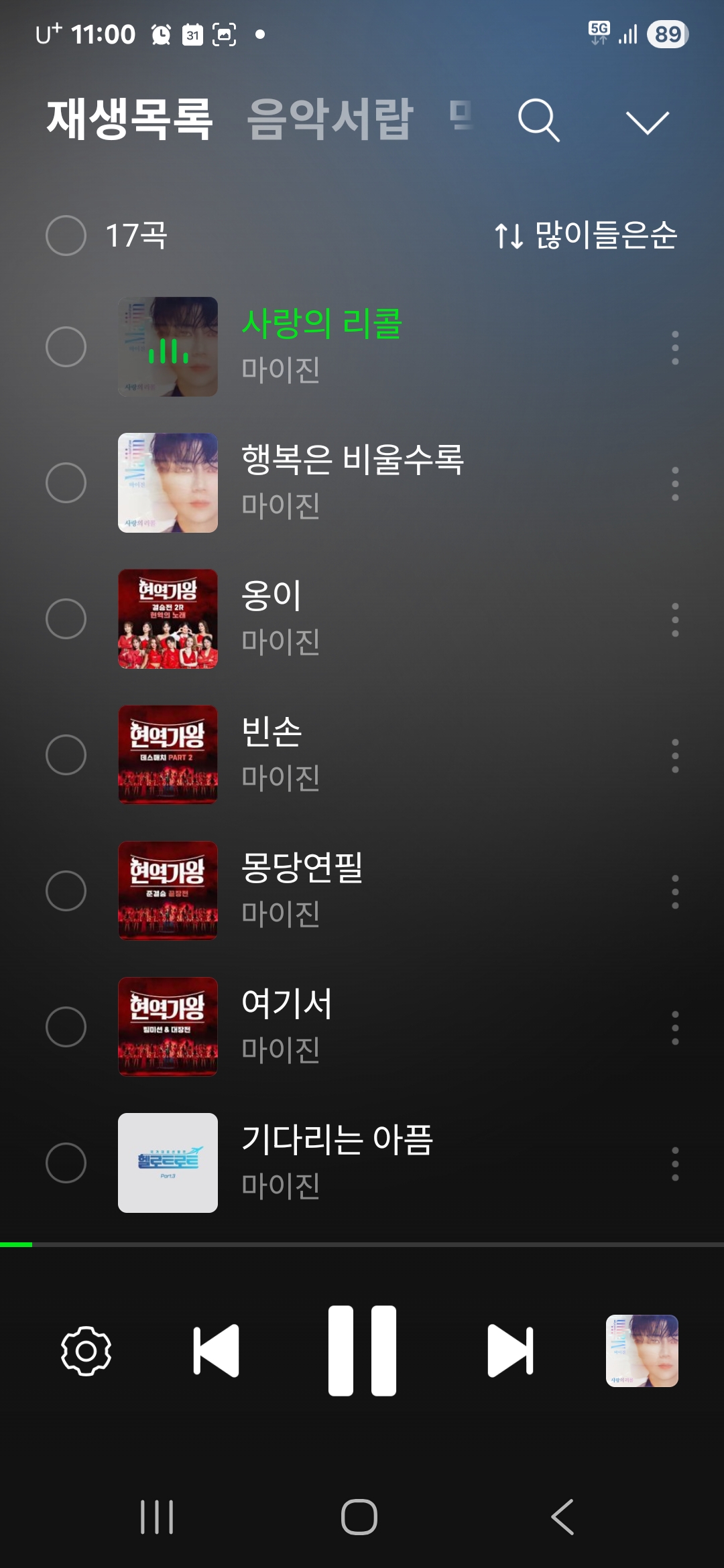Open player settings gear

coord(86,1350)
